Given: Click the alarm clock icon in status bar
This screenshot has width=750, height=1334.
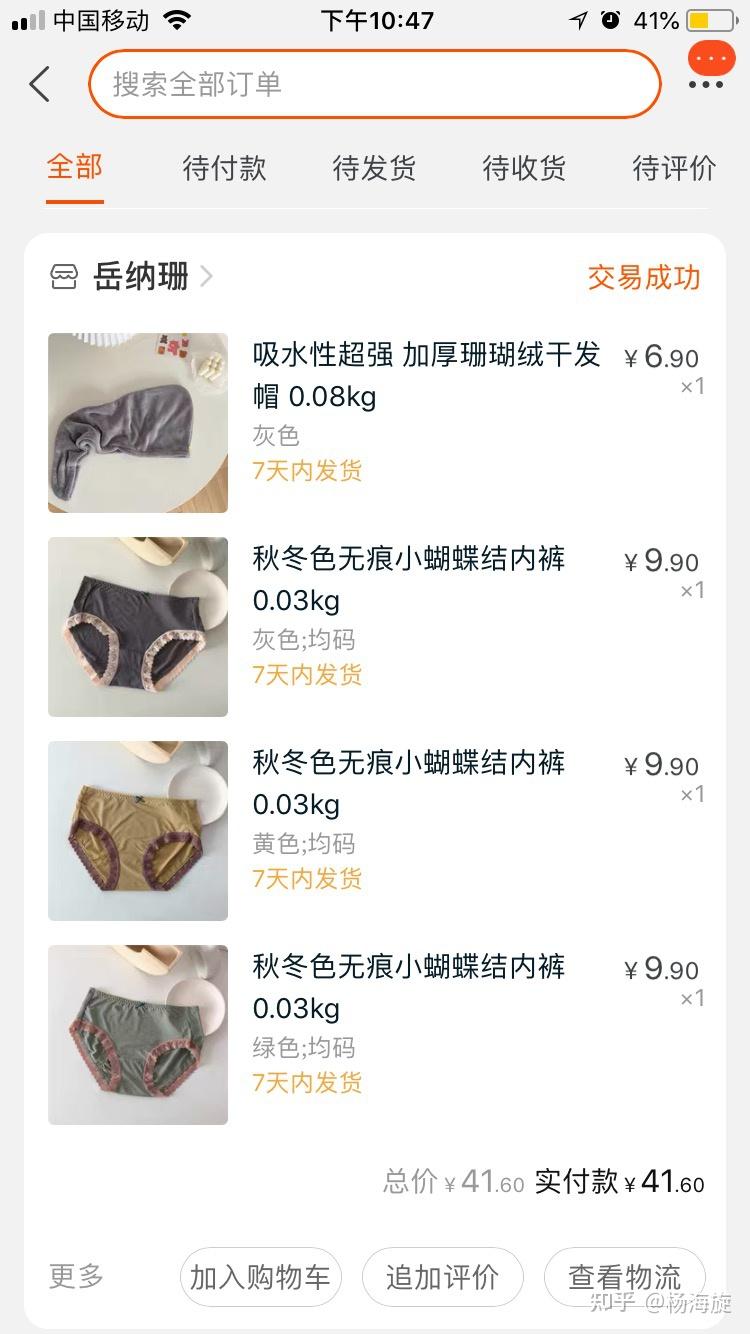Looking at the screenshot, I should (610, 18).
